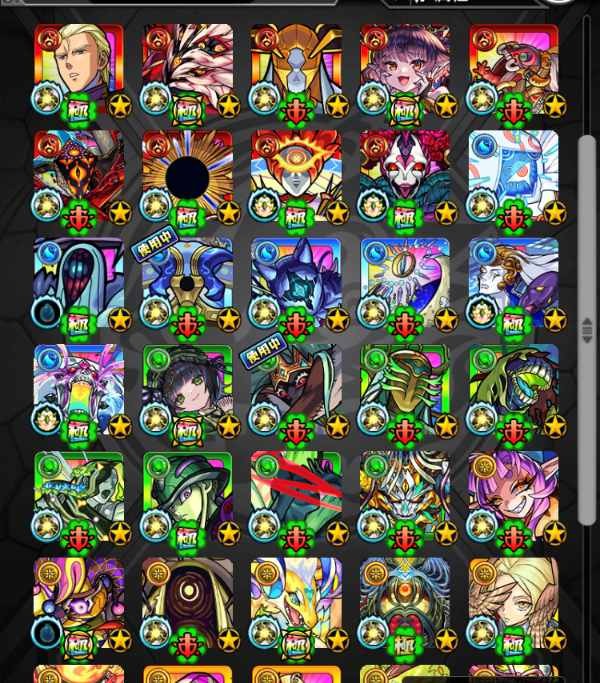
Task: Select the one-eyed red flame monster
Action: [x=296, y=178]
